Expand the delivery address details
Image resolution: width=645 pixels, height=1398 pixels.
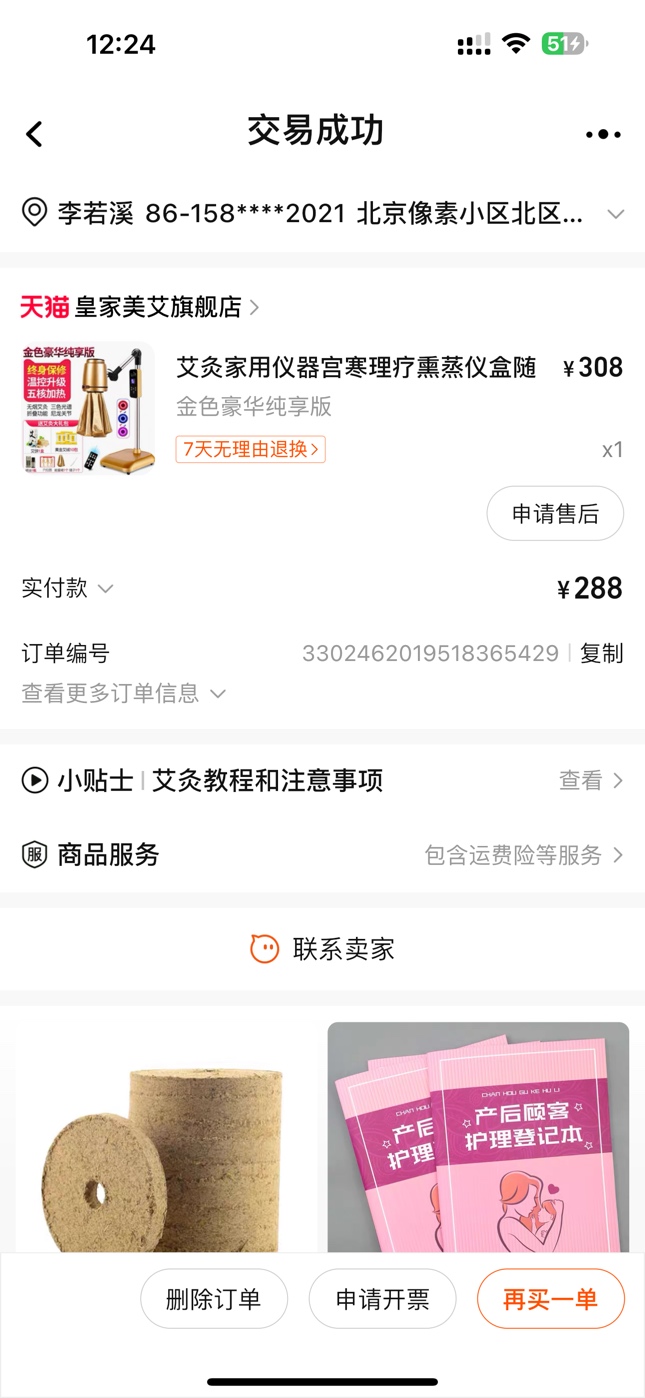[x=616, y=214]
